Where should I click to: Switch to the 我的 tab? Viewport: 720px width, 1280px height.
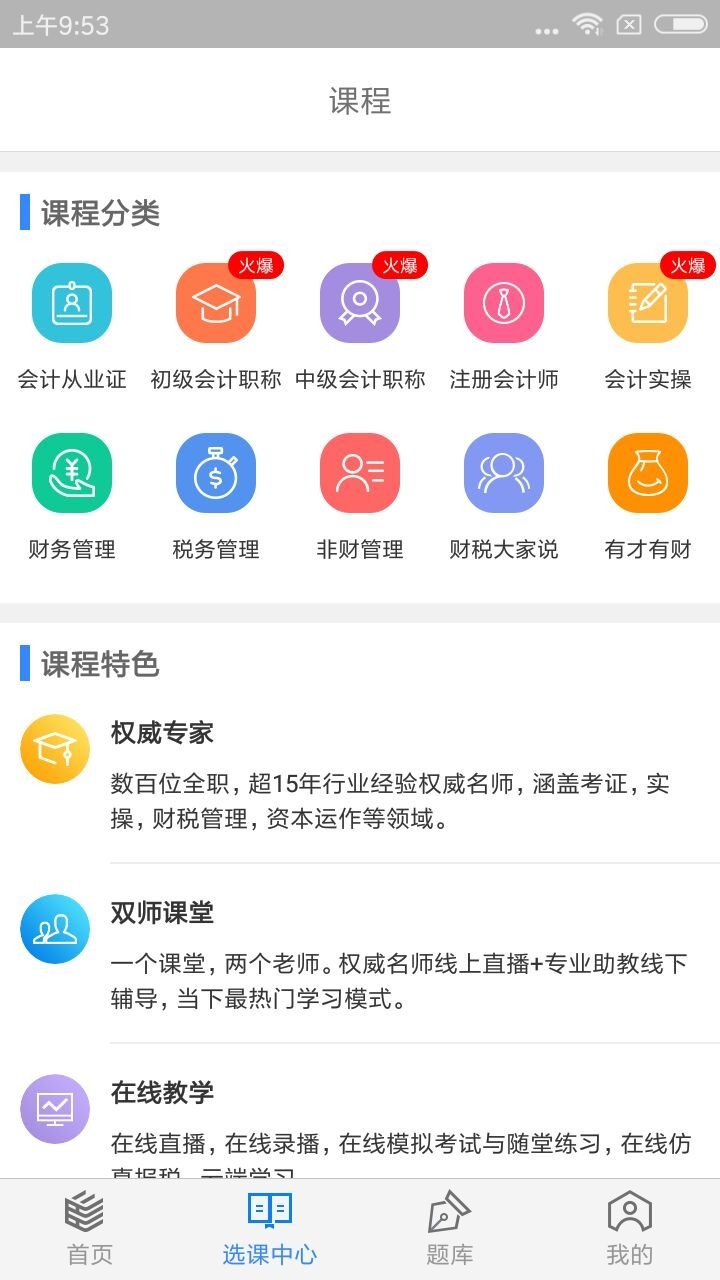[x=630, y=1229]
